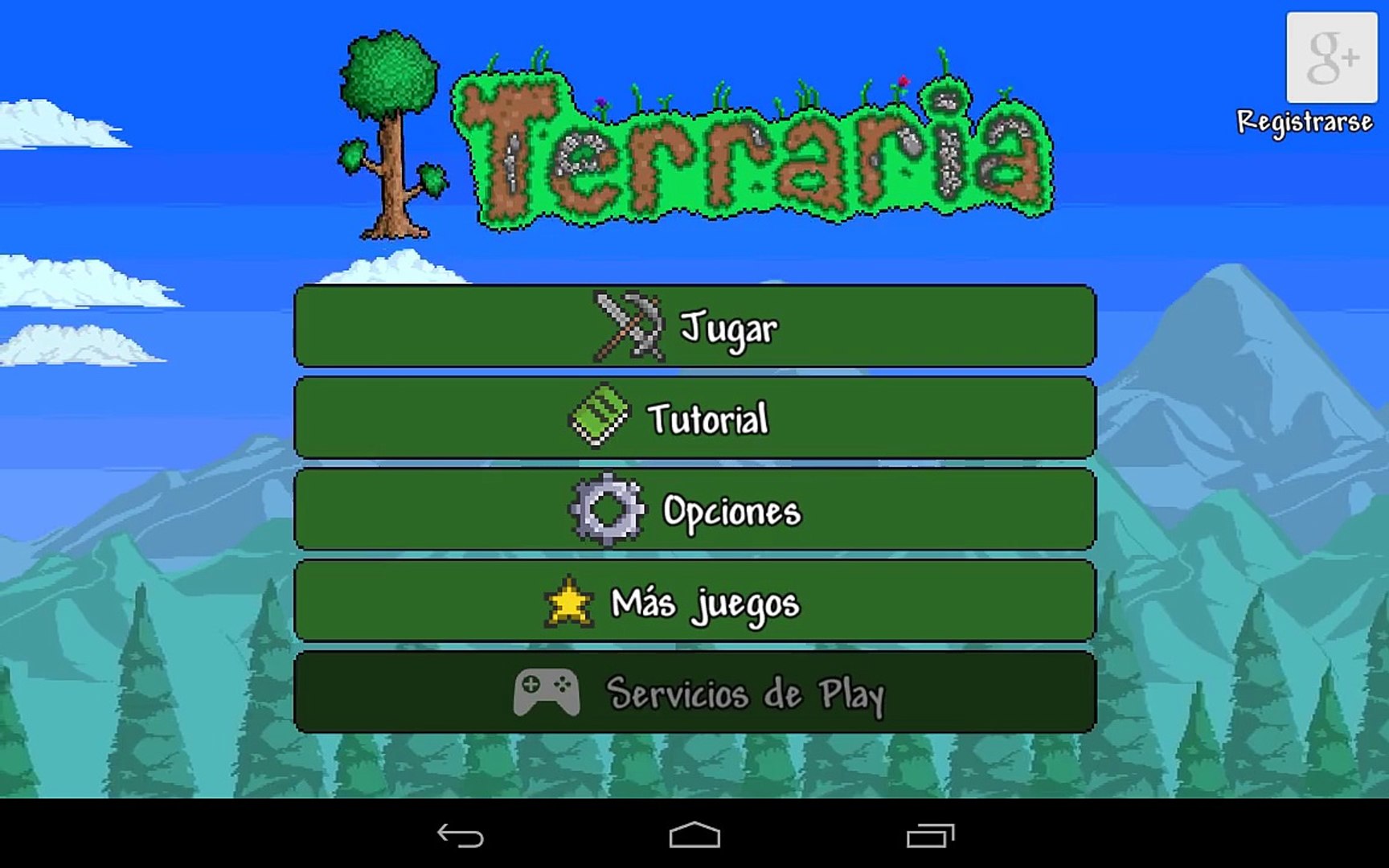The image size is (1389, 868).
Task: Open the Opciones settings menu
Action: pyautogui.click(x=694, y=510)
